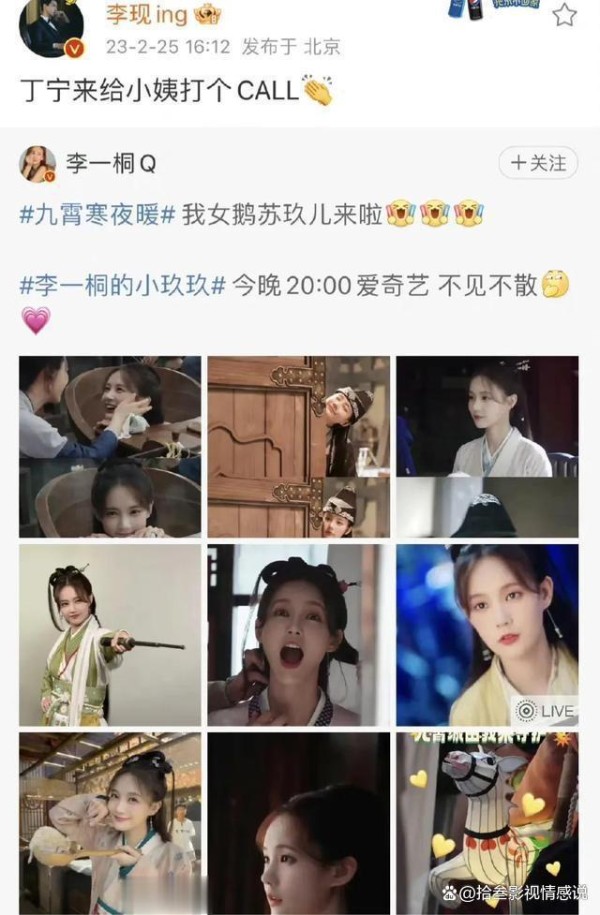Open the hashtag #九霄寒夜暖#
The width and height of the screenshot is (600, 915).
[x=97, y=214]
